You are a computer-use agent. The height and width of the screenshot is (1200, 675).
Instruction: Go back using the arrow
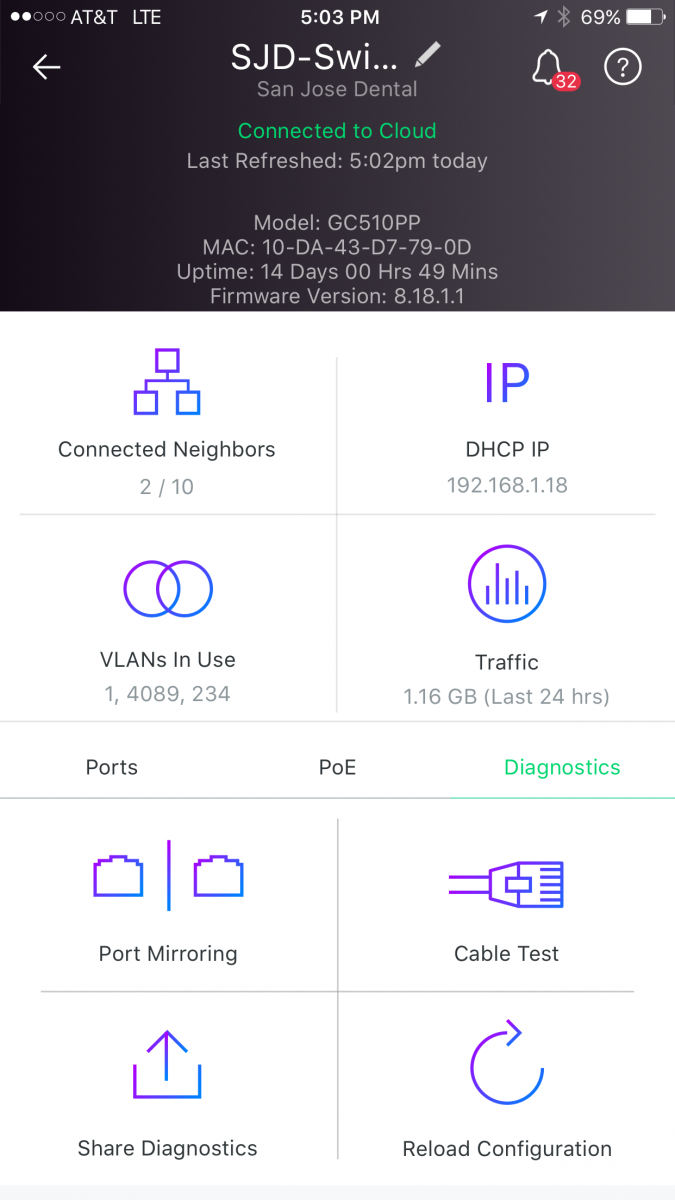point(46,67)
